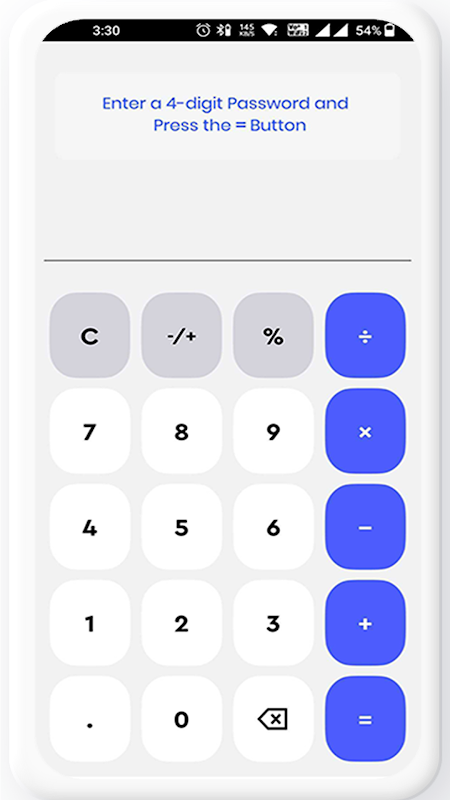Enter digit 7
This screenshot has height=800, width=450.
coord(90,431)
